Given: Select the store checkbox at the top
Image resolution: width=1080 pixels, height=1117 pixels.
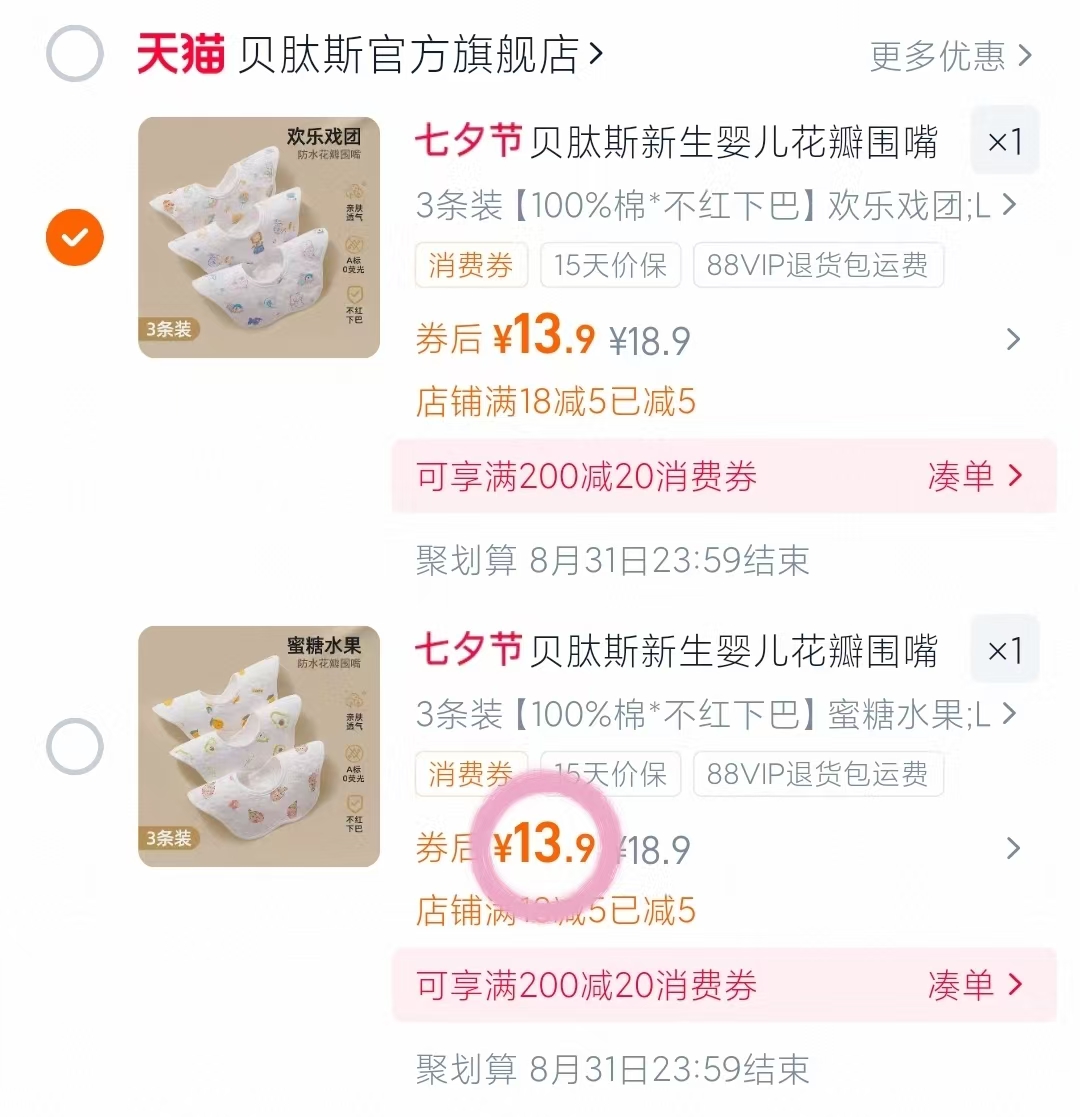Looking at the screenshot, I should (74, 55).
